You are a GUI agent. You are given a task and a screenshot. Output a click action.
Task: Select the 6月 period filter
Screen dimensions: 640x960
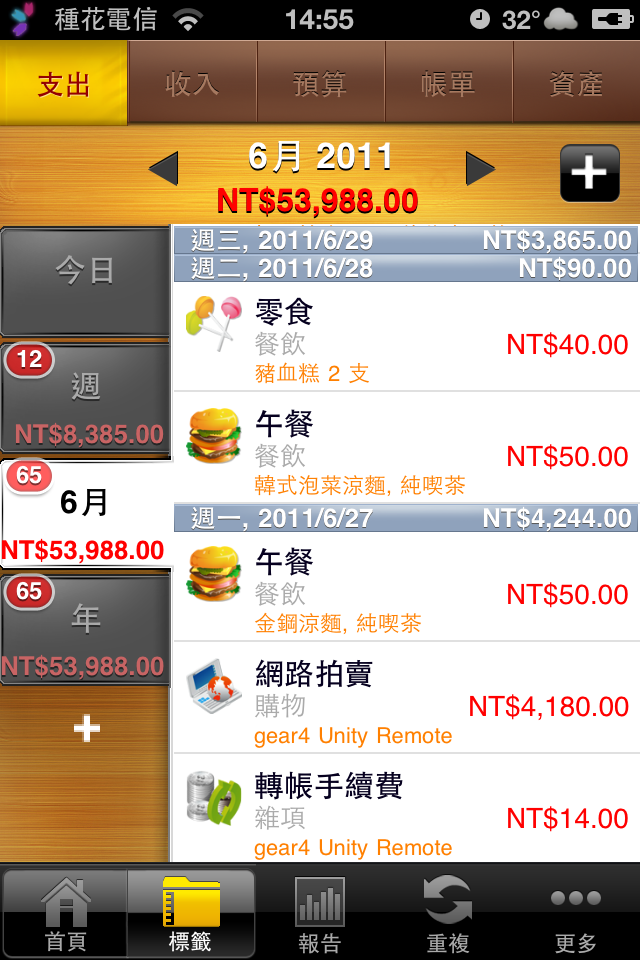[85, 514]
